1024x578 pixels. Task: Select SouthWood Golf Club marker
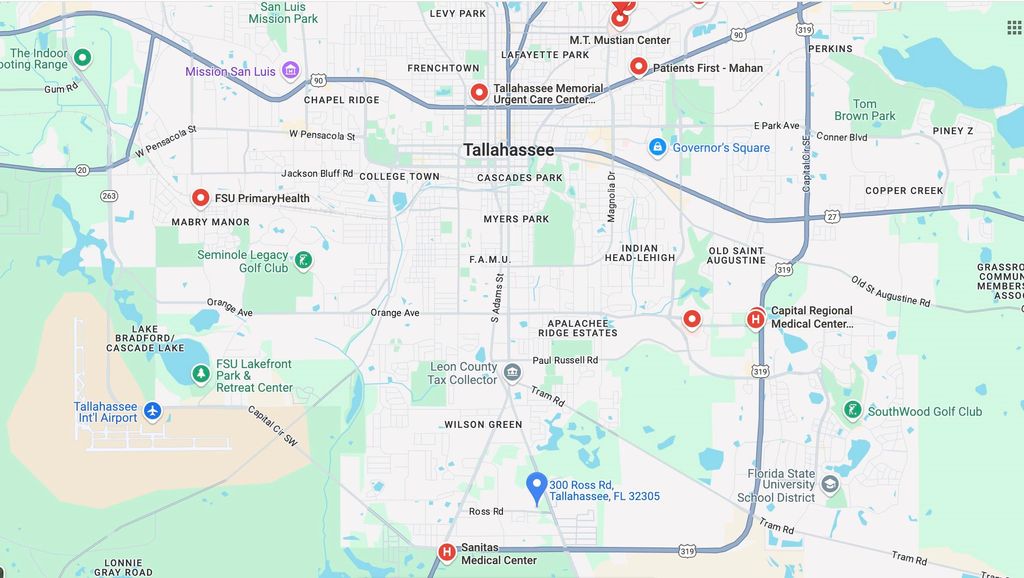click(852, 410)
